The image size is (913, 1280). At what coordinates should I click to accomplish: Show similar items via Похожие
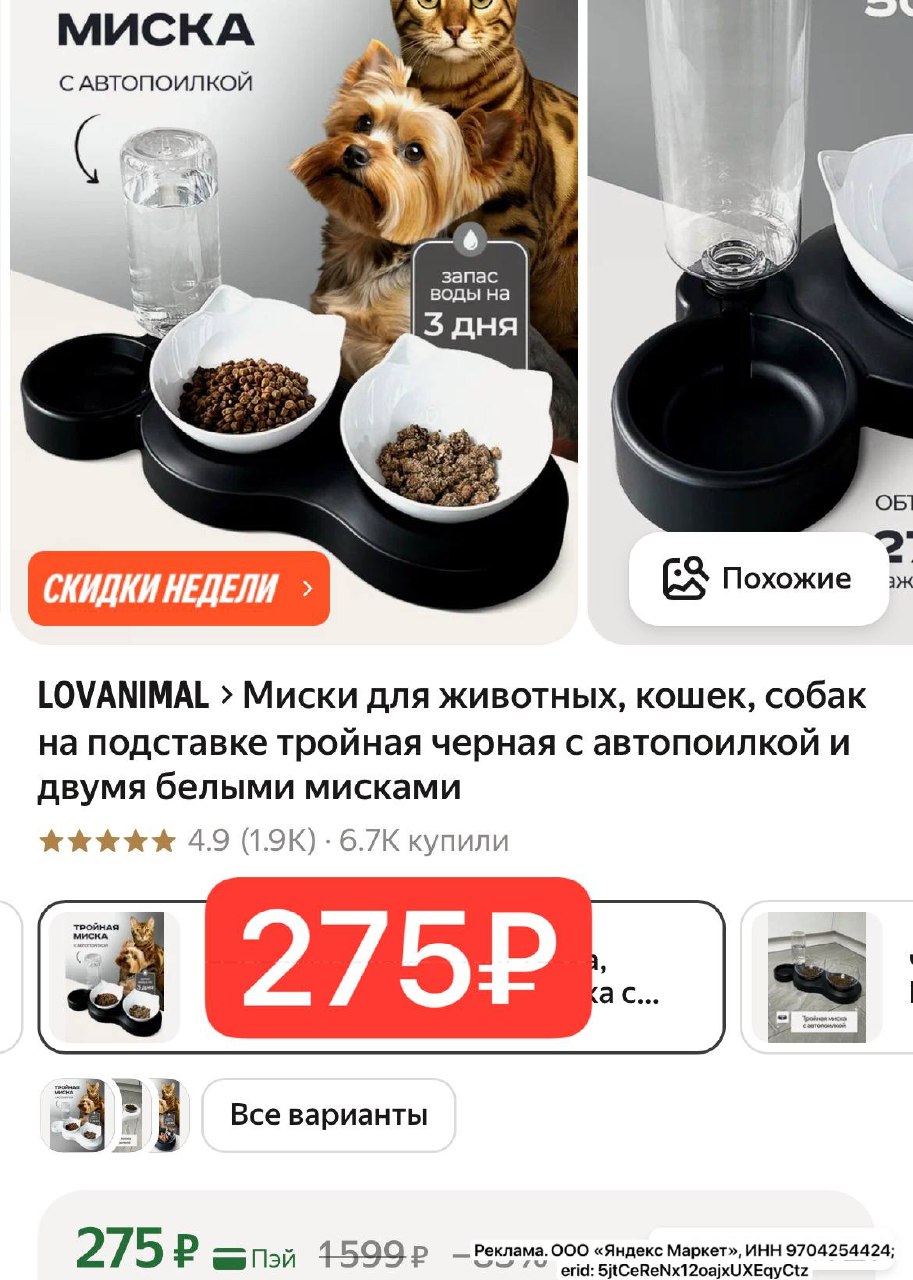click(x=758, y=579)
